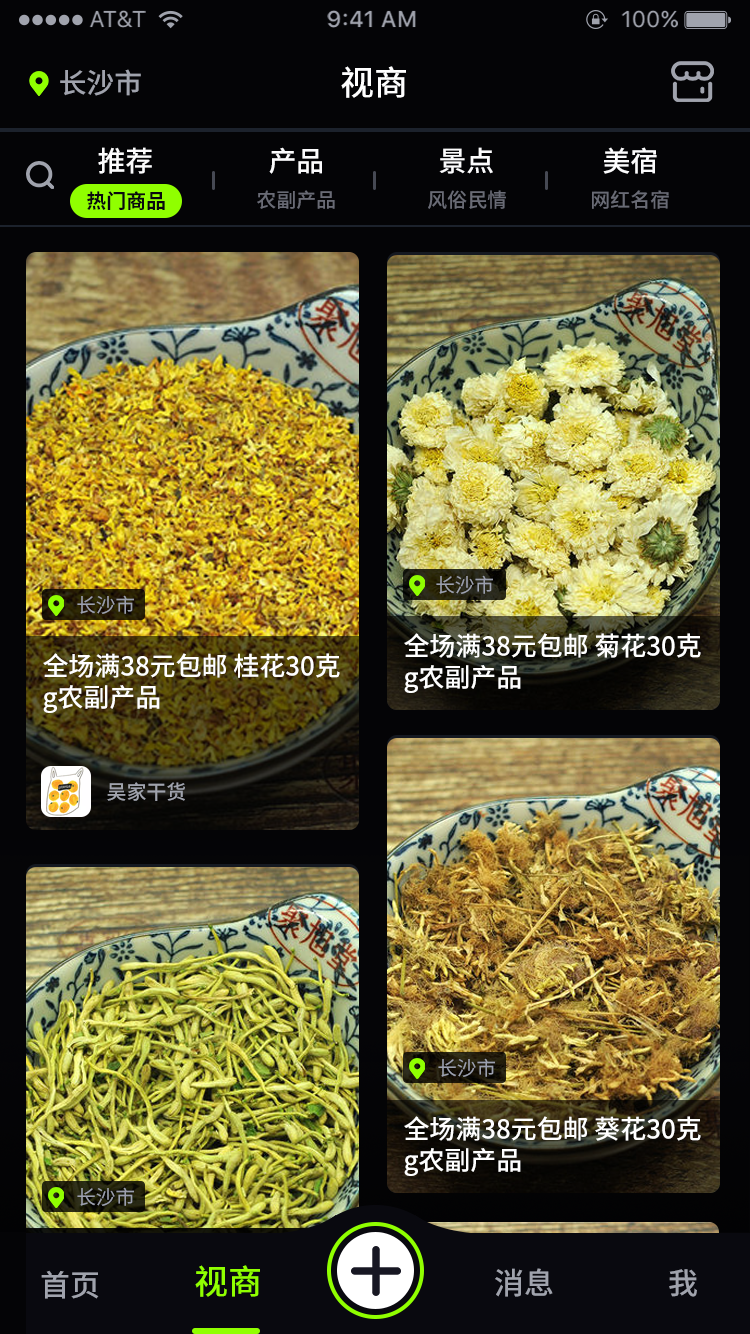750x1334 pixels.
Task: Open the 桂花30克 product card
Action: point(192,500)
